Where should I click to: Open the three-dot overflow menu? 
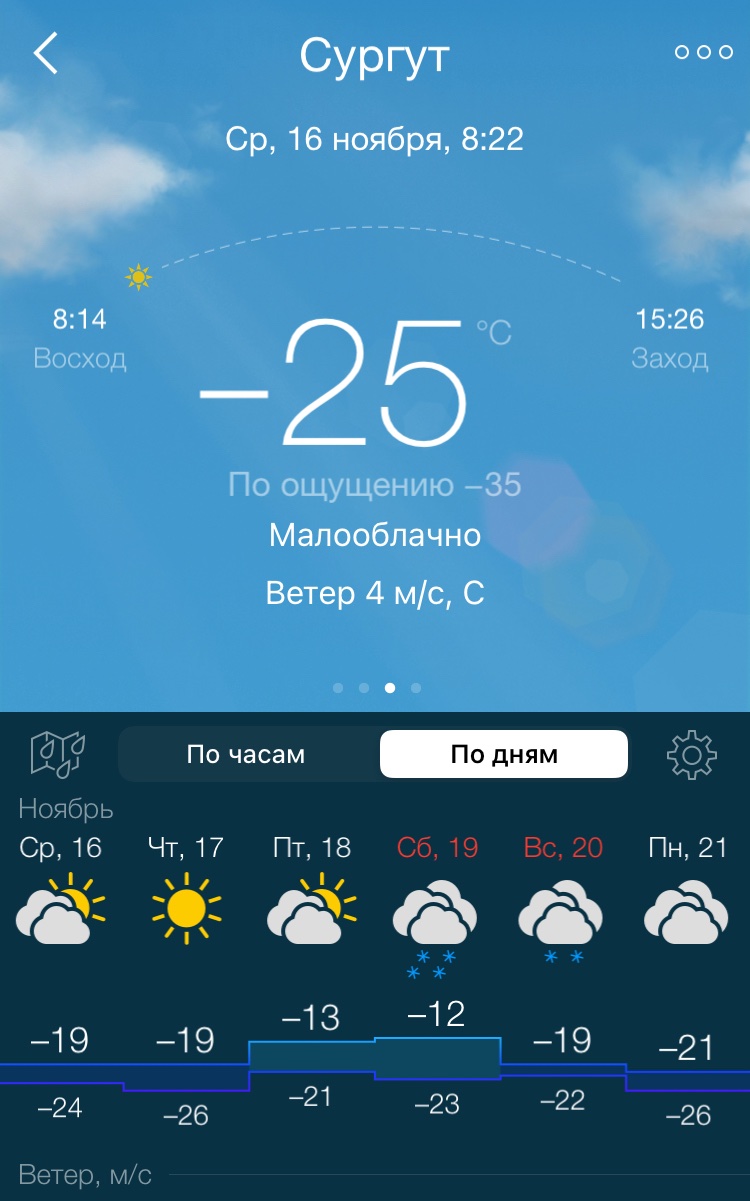pyautogui.click(x=704, y=53)
